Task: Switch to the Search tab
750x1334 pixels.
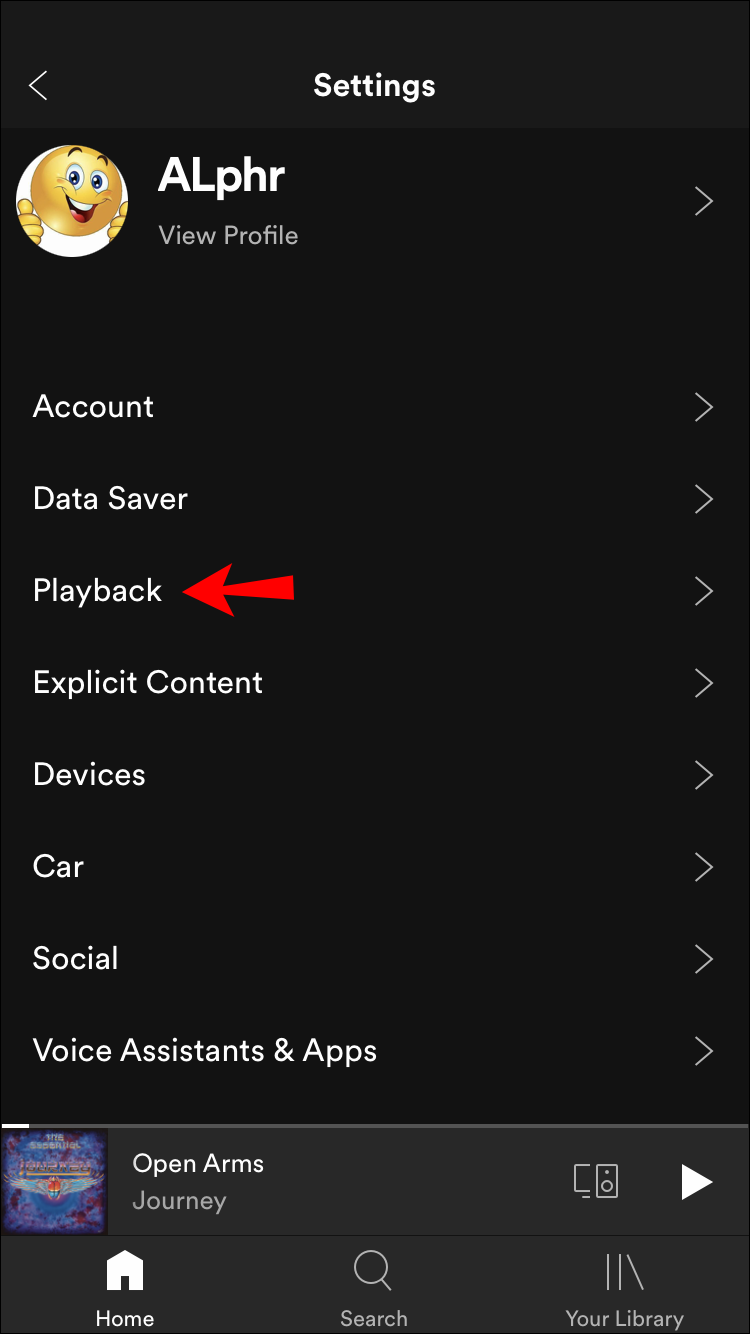Action: [373, 1288]
